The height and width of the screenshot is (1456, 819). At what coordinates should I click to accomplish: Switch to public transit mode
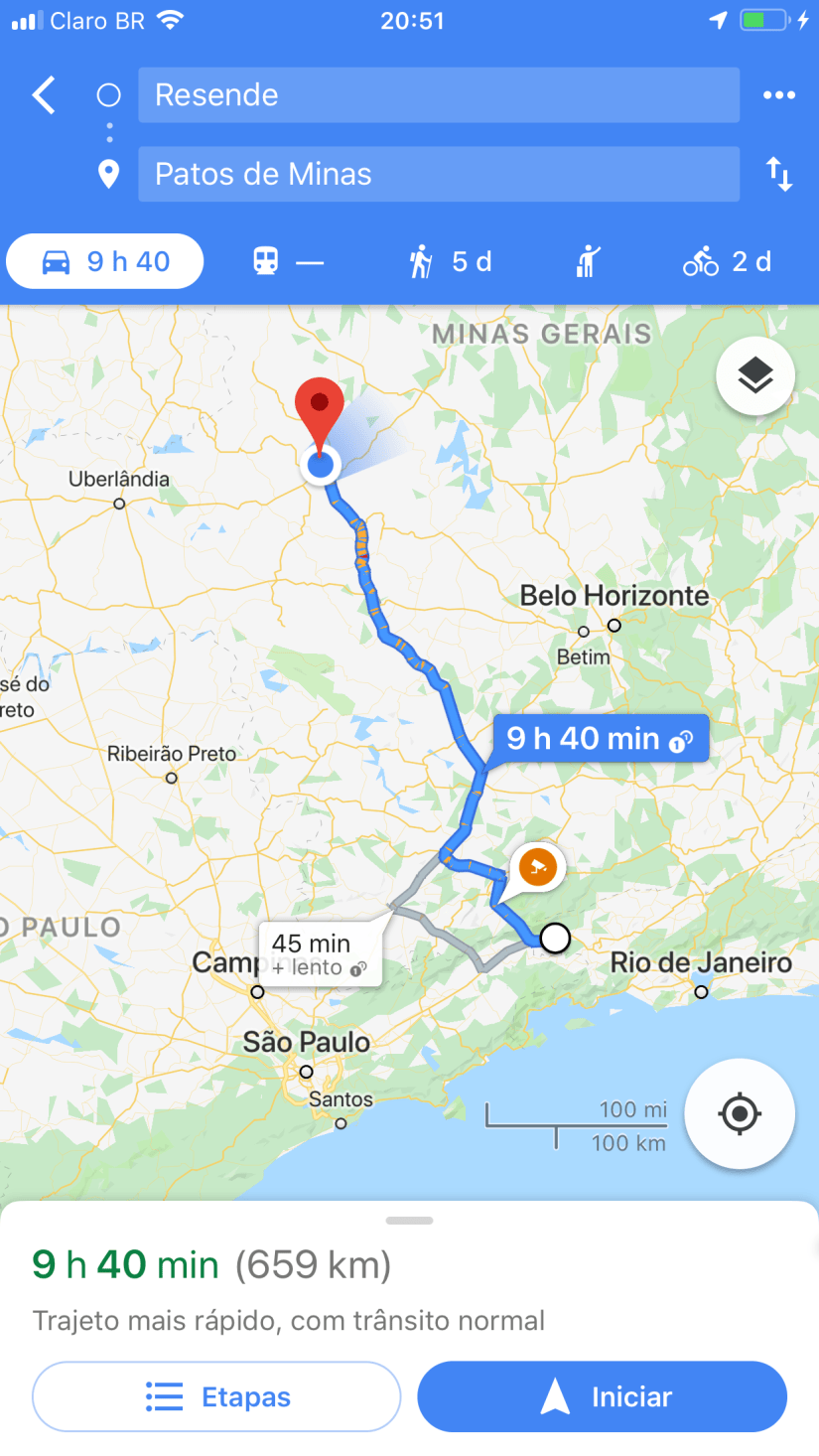point(288,262)
